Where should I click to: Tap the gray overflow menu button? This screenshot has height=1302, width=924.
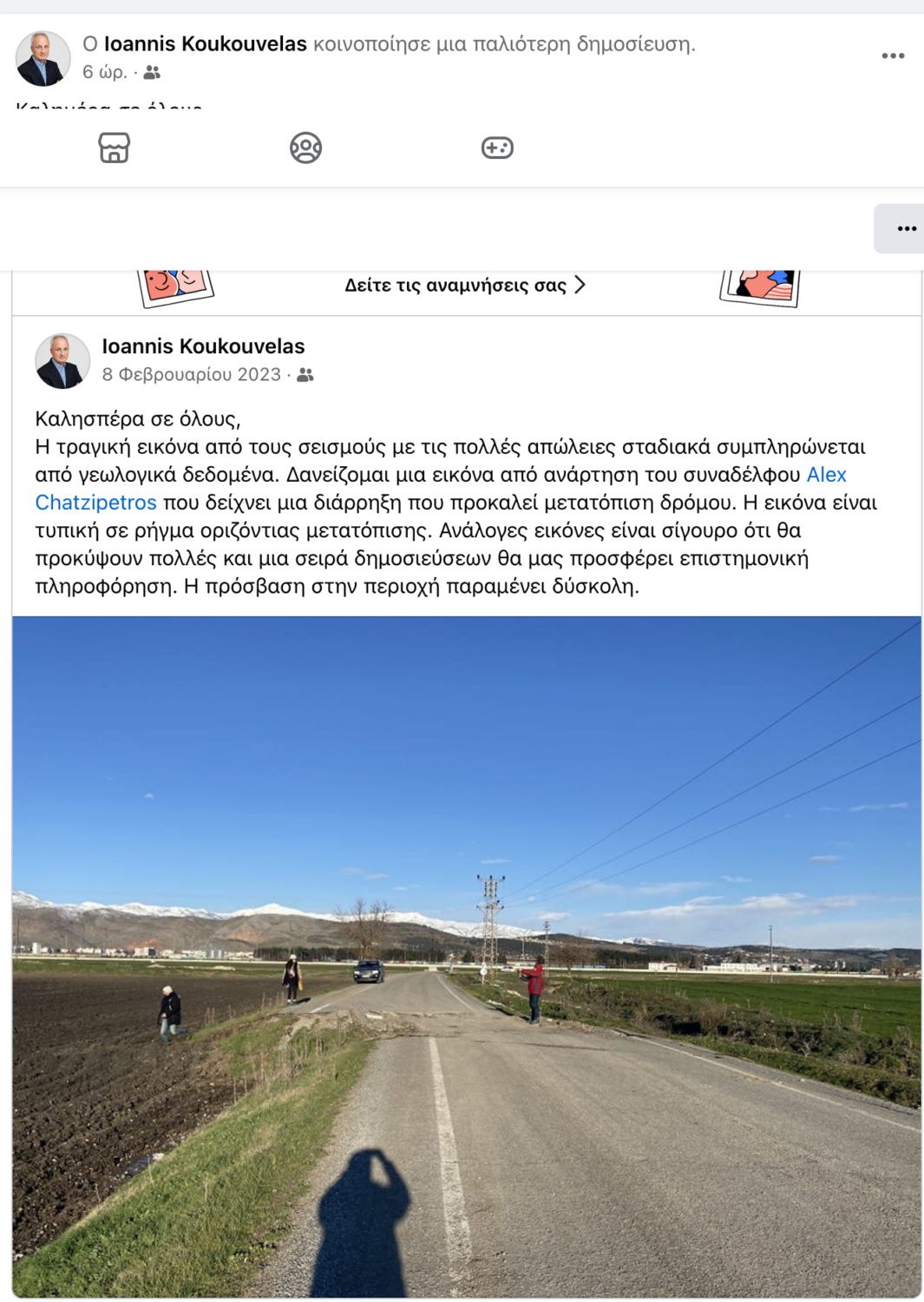click(x=906, y=229)
